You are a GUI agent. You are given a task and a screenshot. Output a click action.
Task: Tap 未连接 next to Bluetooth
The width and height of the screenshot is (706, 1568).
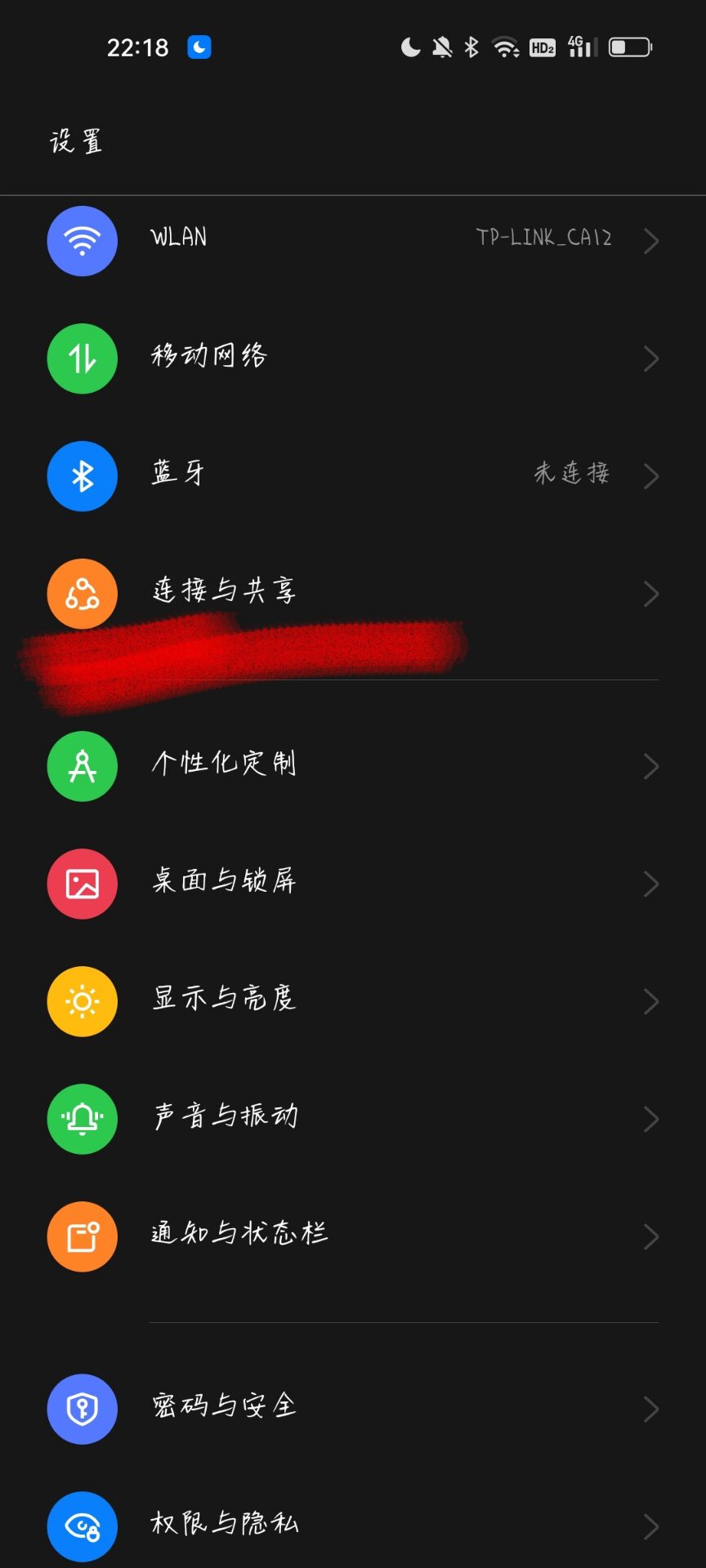570,475
